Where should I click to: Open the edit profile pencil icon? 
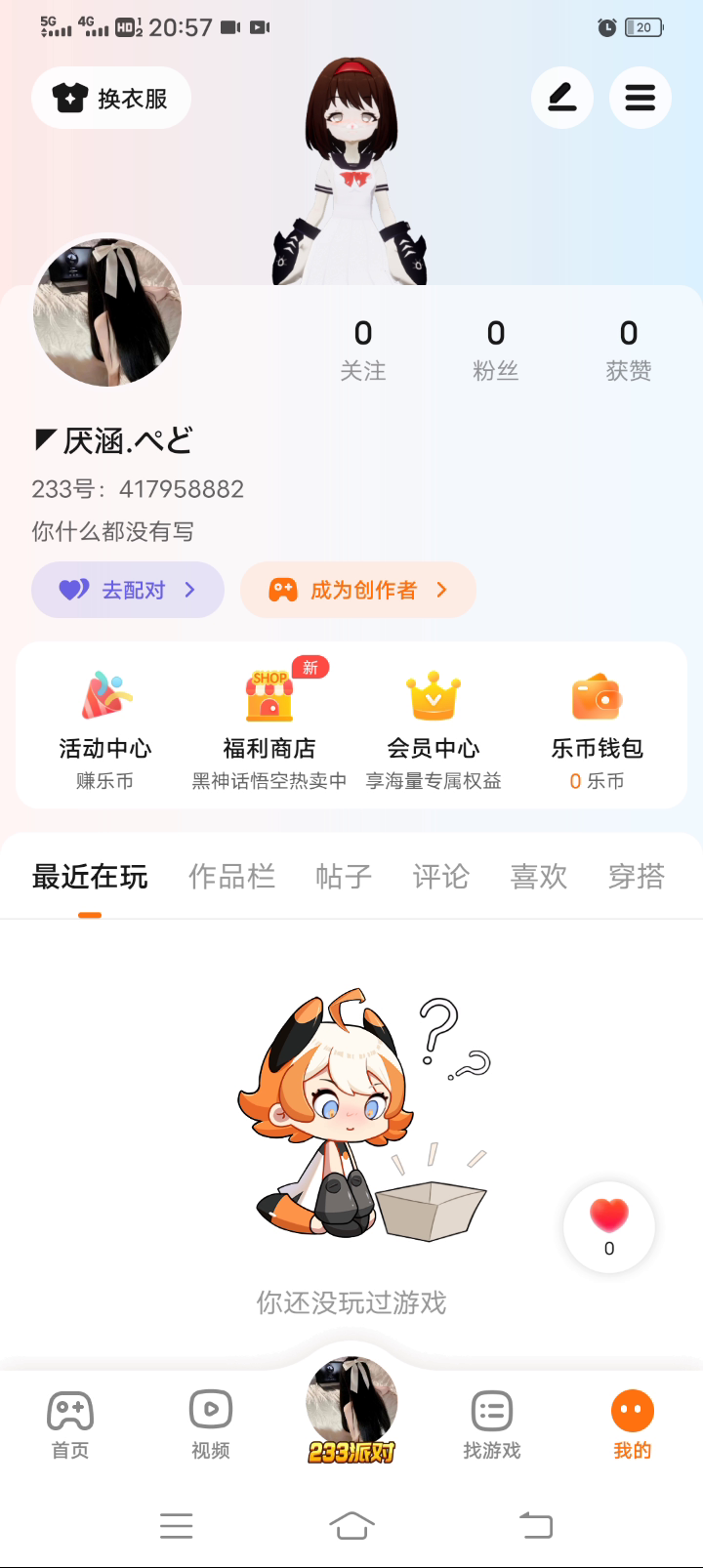pos(561,98)
